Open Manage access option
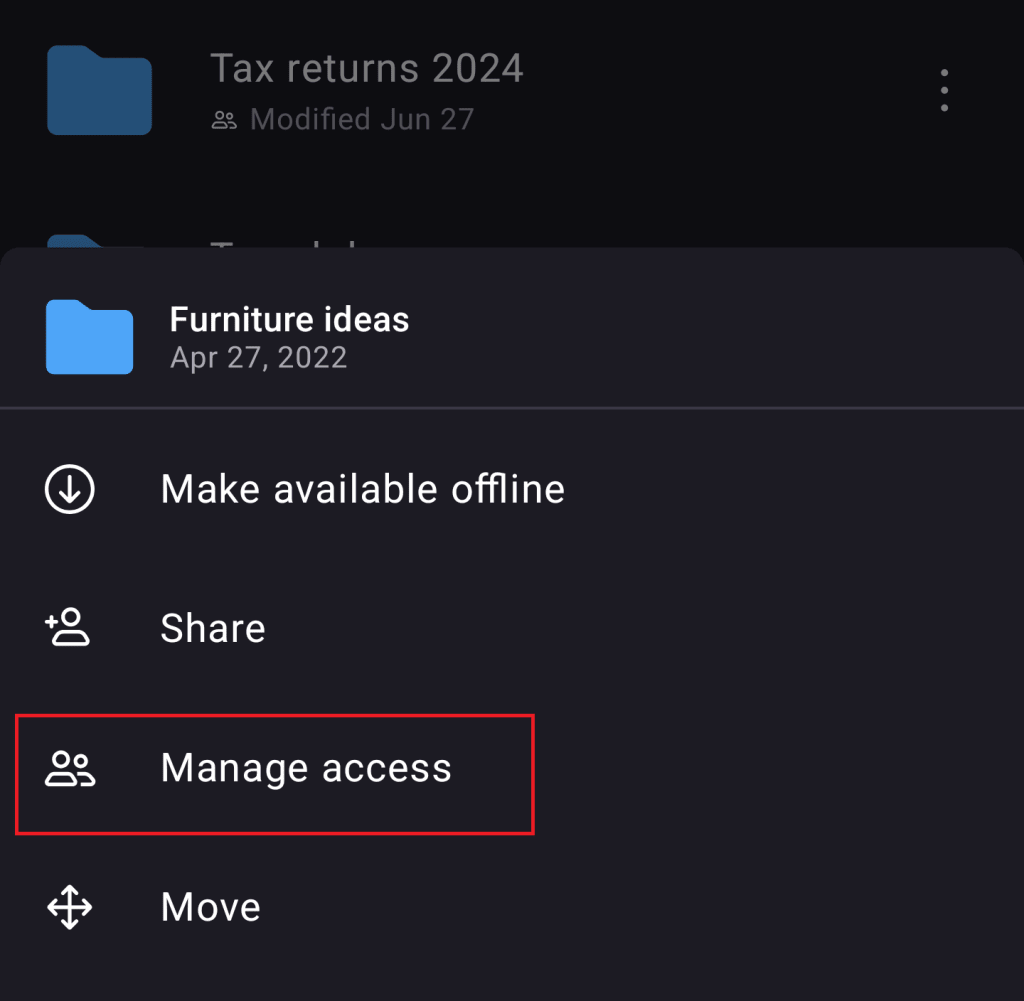The height and width of the screenshot is (1001, 1024). tap(305, 769)
